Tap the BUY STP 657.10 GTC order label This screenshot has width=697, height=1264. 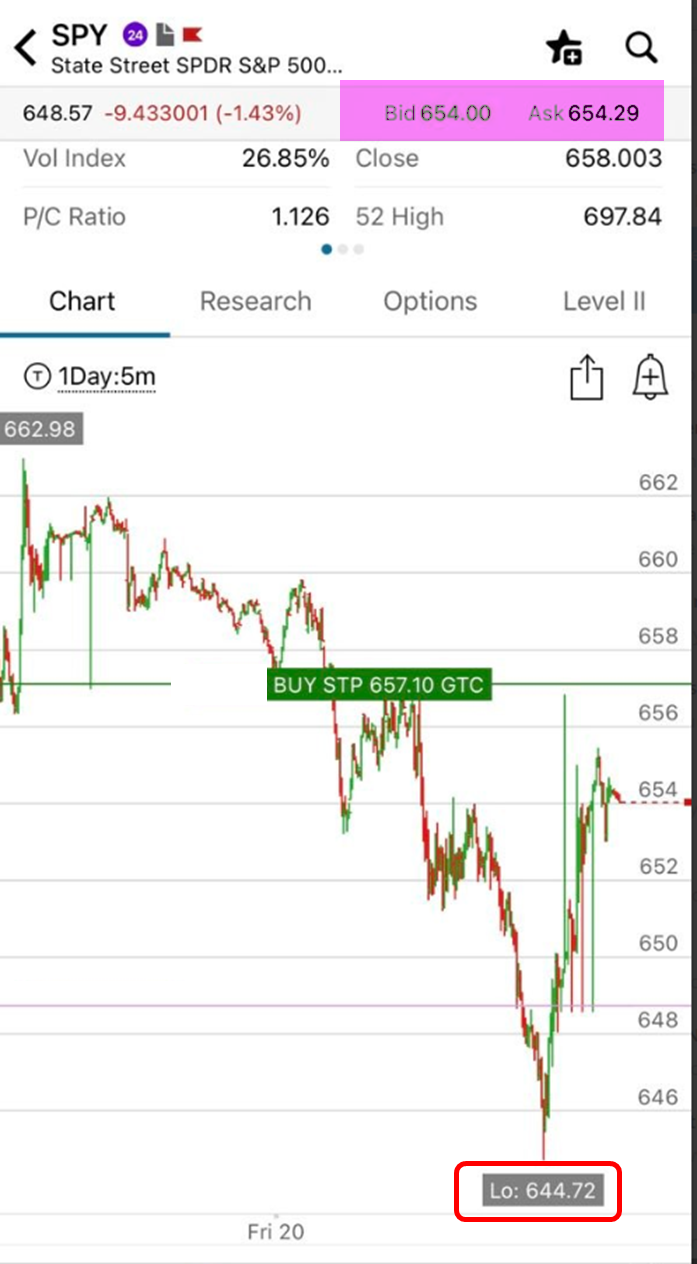(379, 685)
